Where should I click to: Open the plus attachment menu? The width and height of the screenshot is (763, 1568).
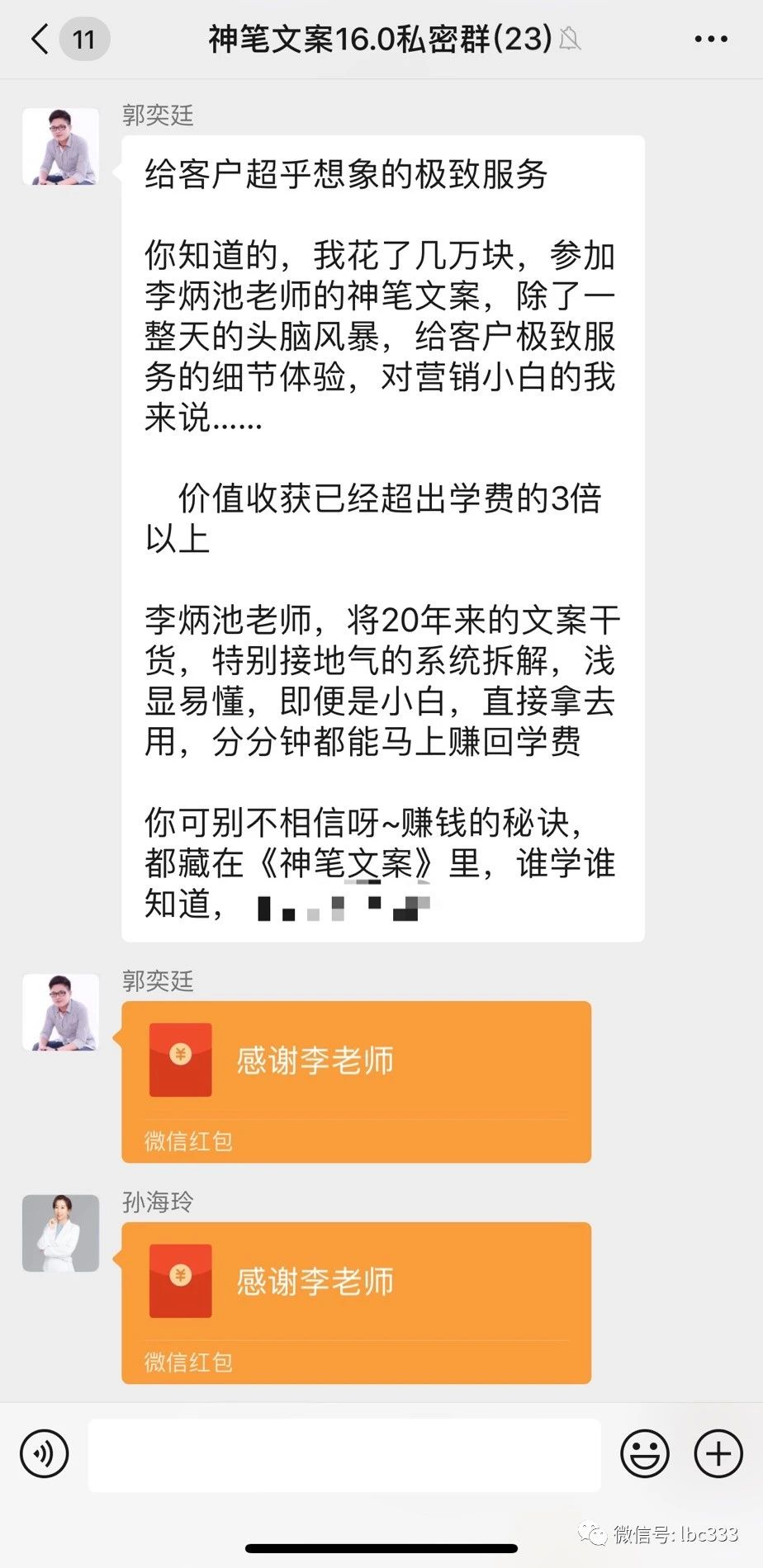tap(718, 1453)
